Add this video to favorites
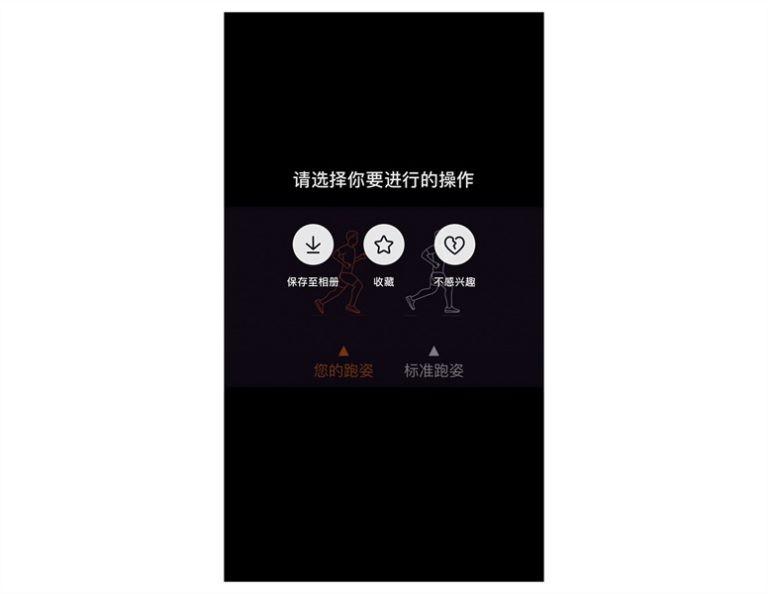768x594 pixels. point(383,244)
